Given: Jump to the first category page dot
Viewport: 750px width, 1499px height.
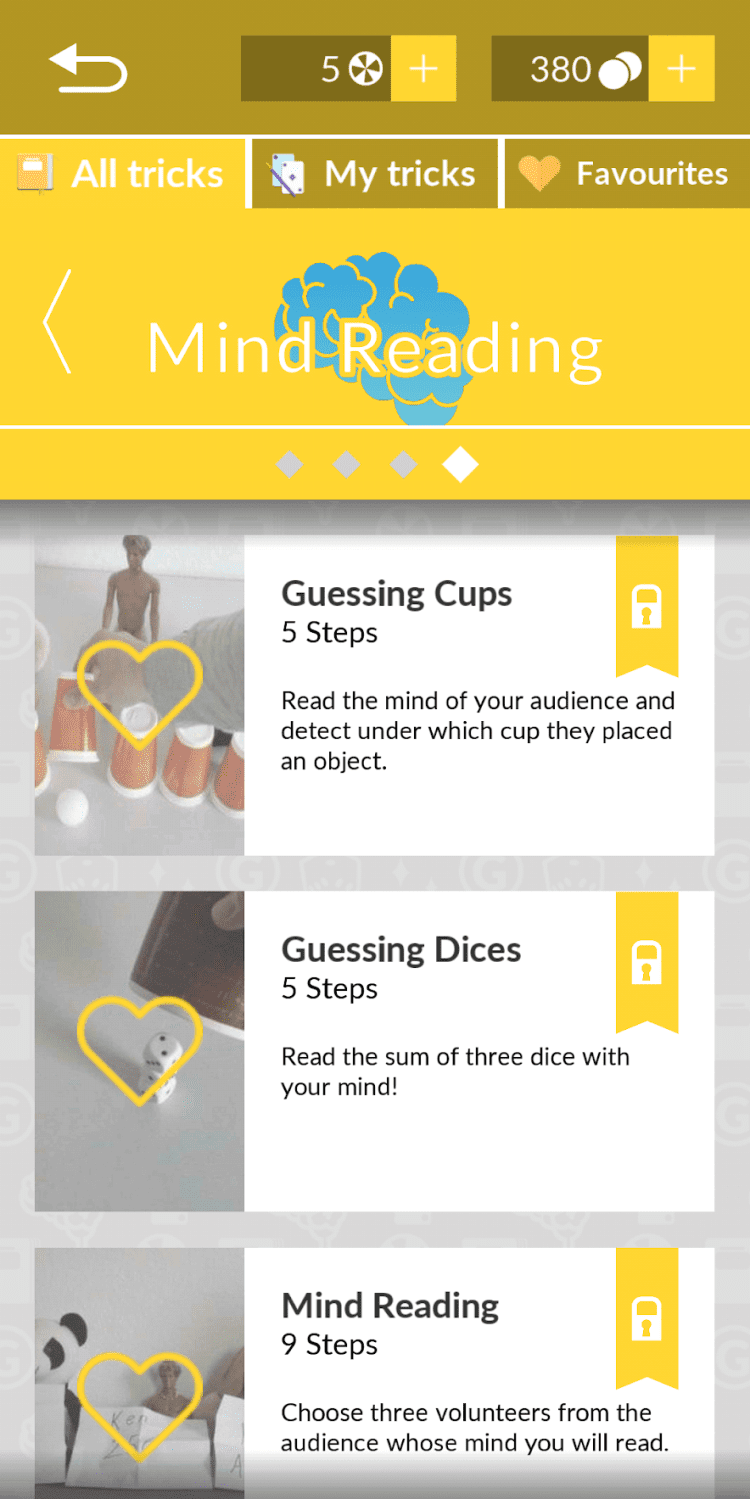Looking at the screenshot, I should point(290,464).
